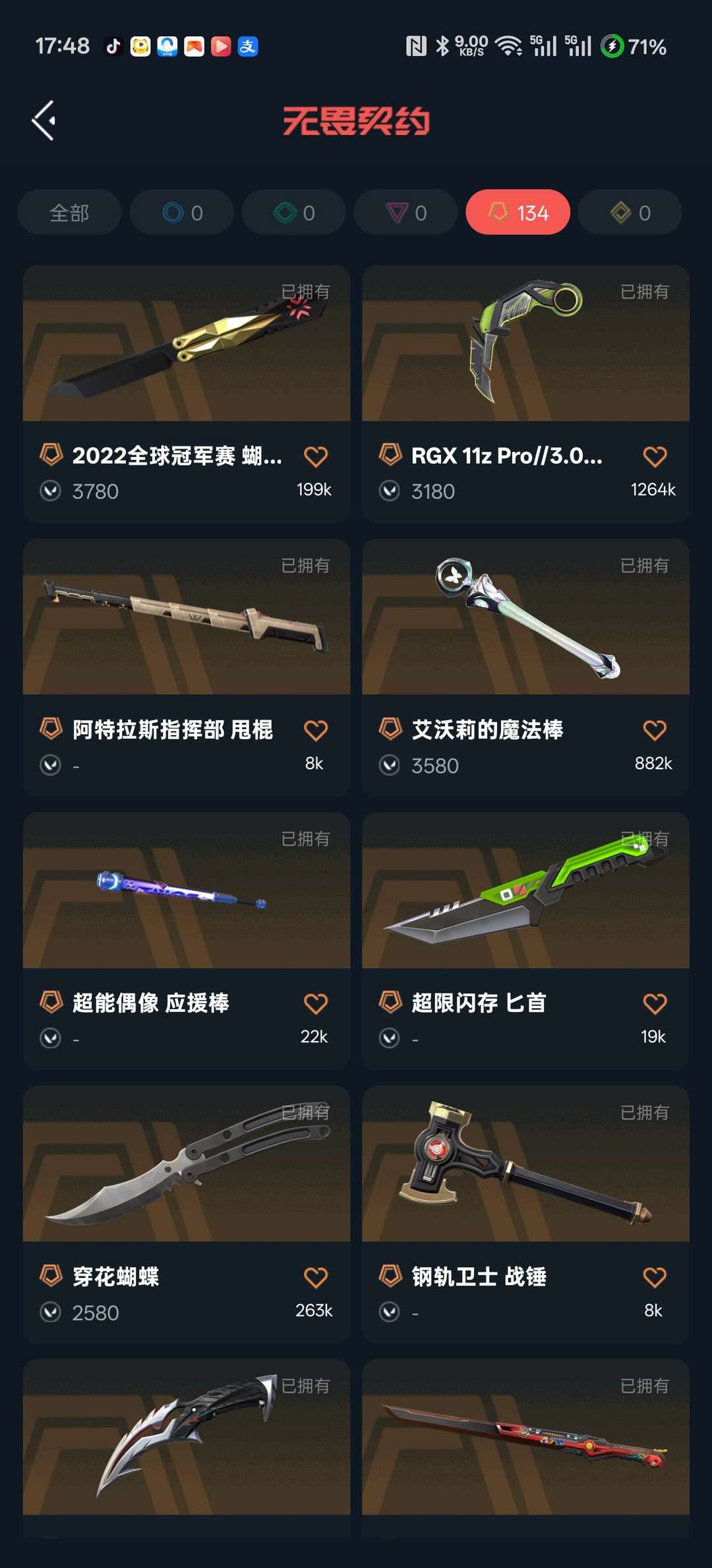Open the 超能偶像 应援棒 card
Image resolution: width=712 pixels, height=1568 pixels.
(187, 892)
